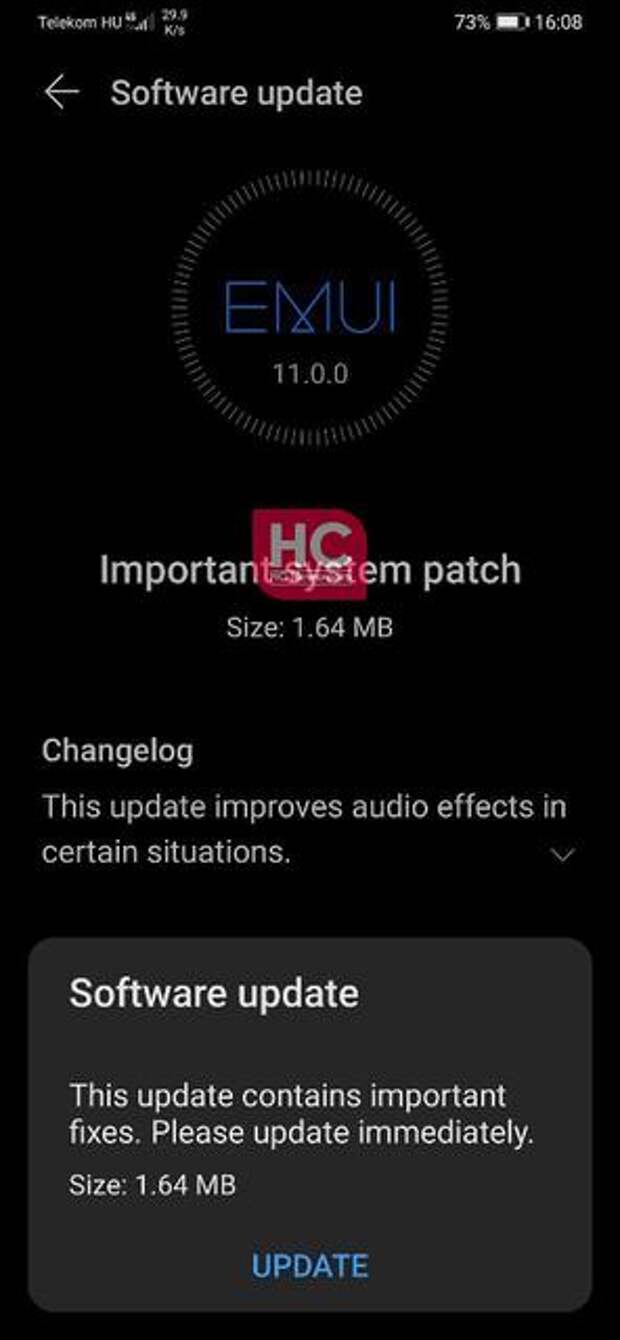Tap UPDATE to install the patch
620x1340 pixels.
(x=310, y=1265)
